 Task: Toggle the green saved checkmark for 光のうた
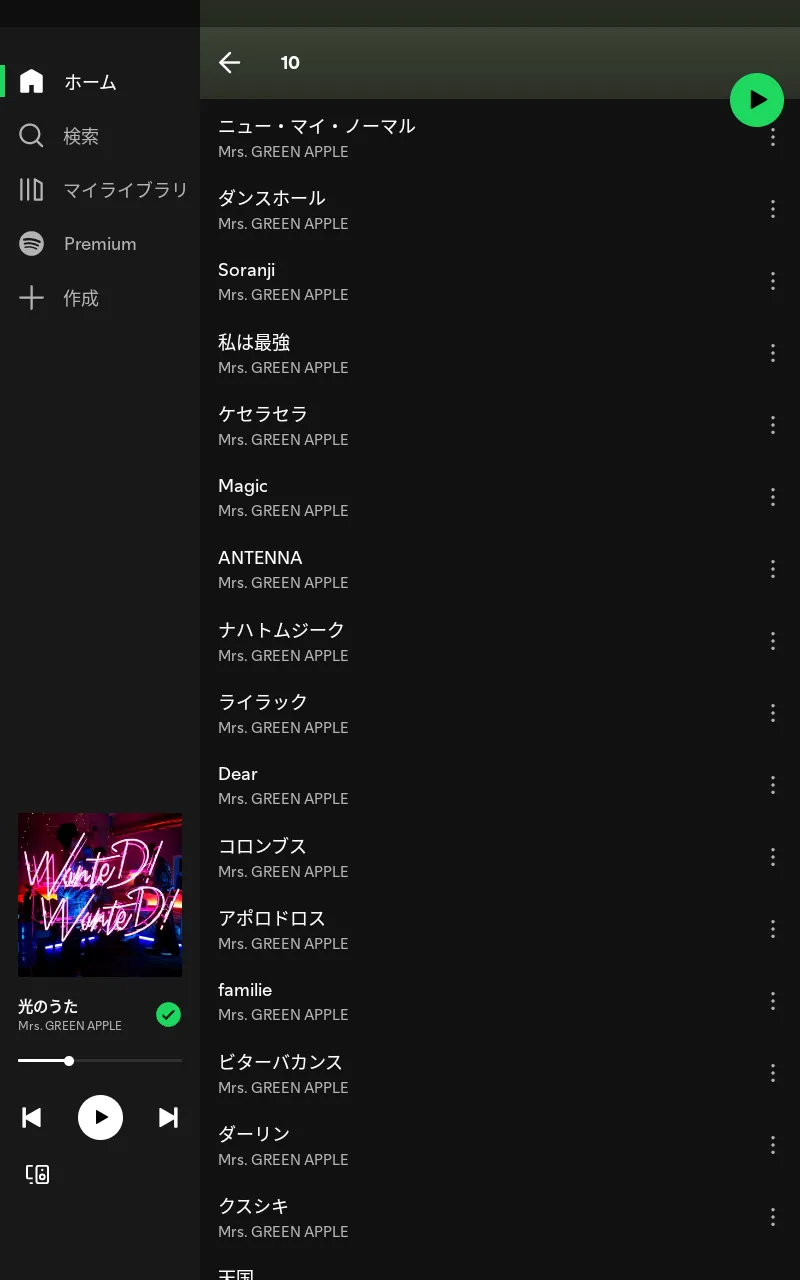point(169,1014)
